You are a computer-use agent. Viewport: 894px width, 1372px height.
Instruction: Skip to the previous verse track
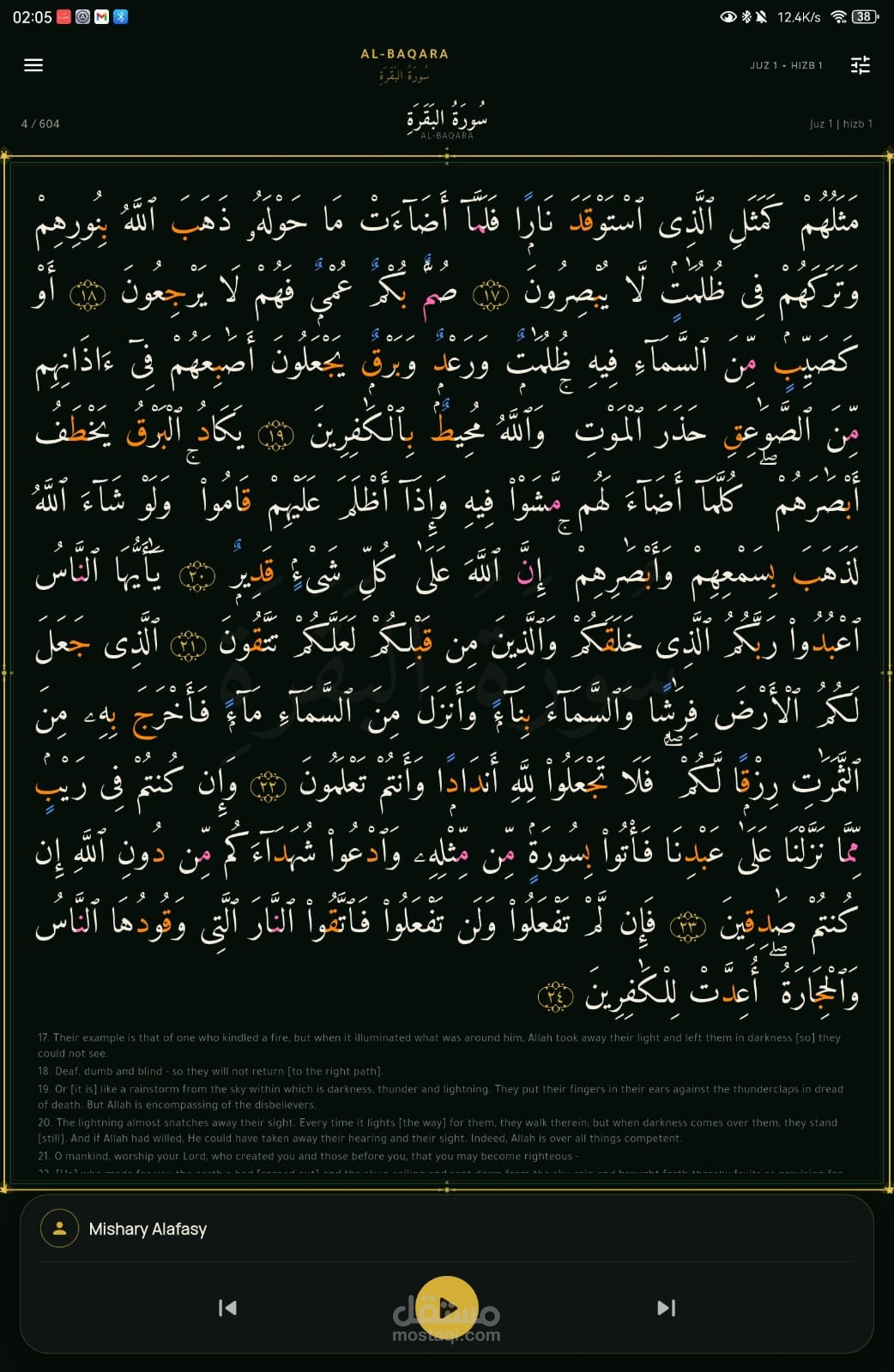[x=227, y=1308]
